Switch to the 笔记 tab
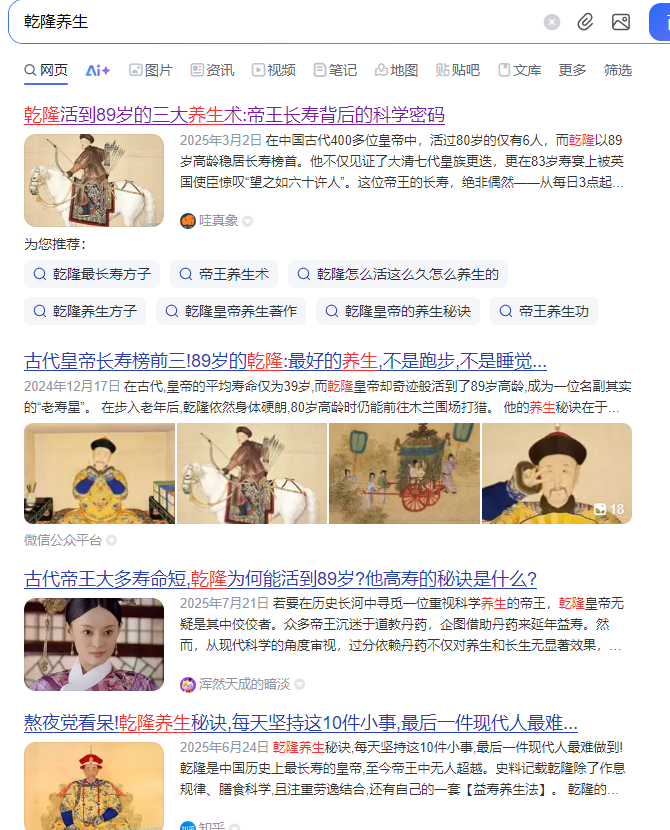The image size is (670, 830). (335, 70)
